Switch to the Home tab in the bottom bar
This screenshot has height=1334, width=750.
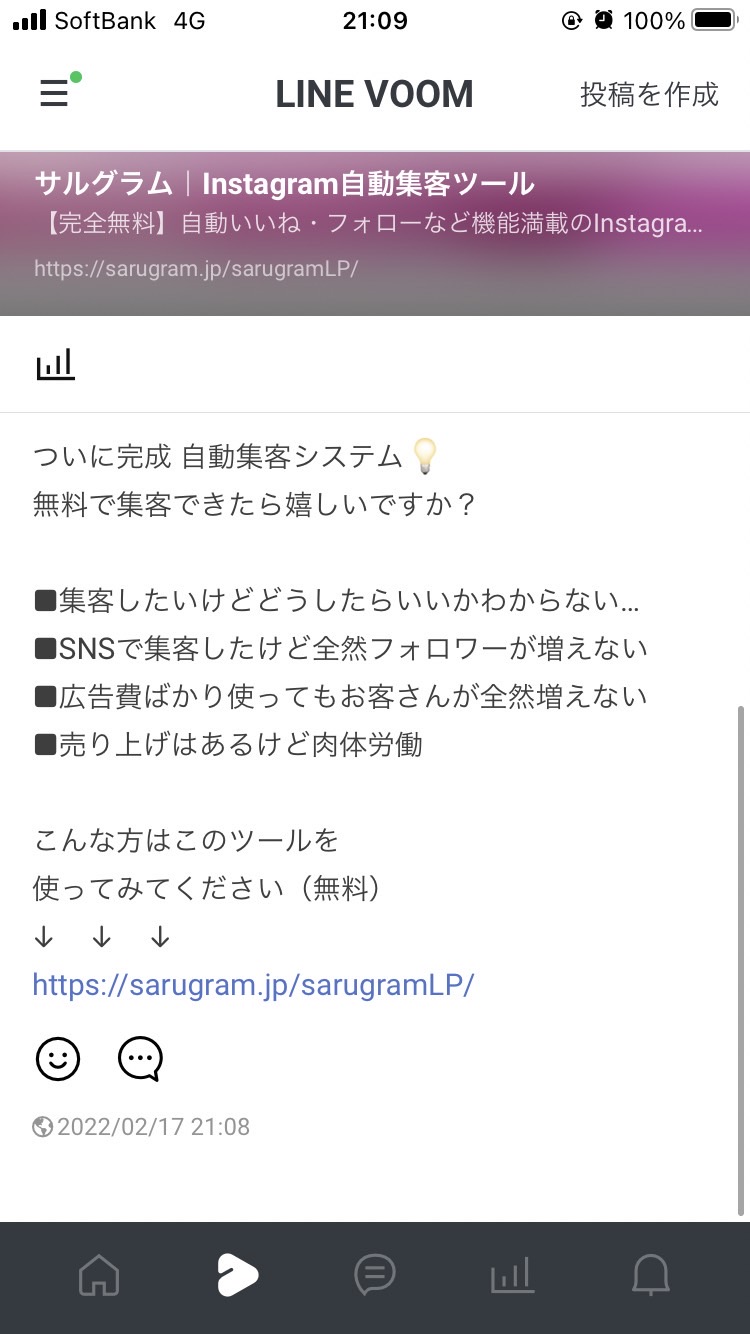[x=98, y=1276]
